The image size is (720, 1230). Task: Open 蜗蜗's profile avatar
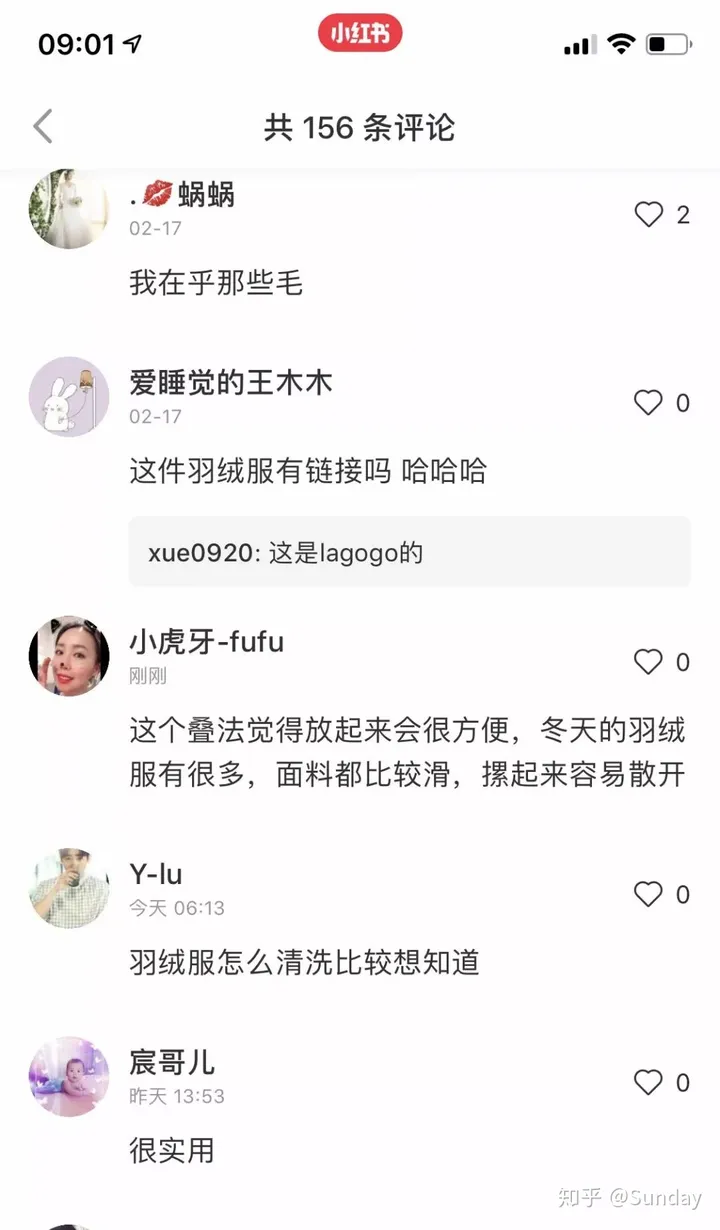69,208
